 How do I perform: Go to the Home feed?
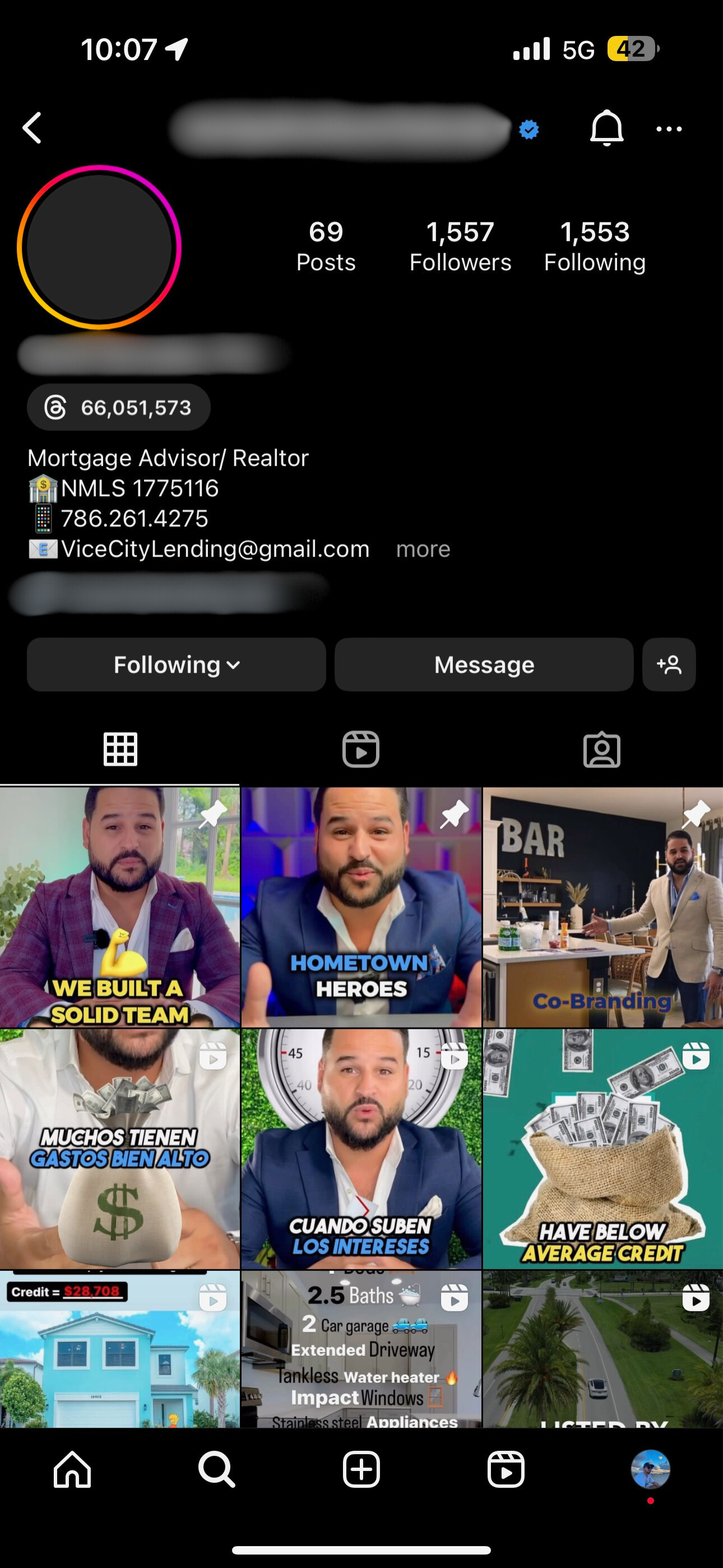72,1470
